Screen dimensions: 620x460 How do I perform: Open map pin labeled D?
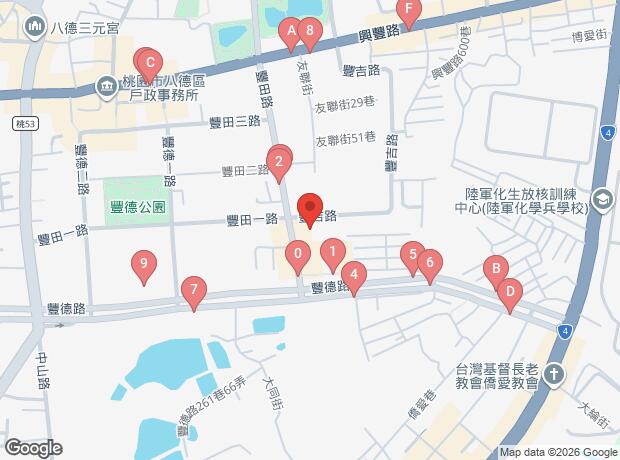(510, 294)
